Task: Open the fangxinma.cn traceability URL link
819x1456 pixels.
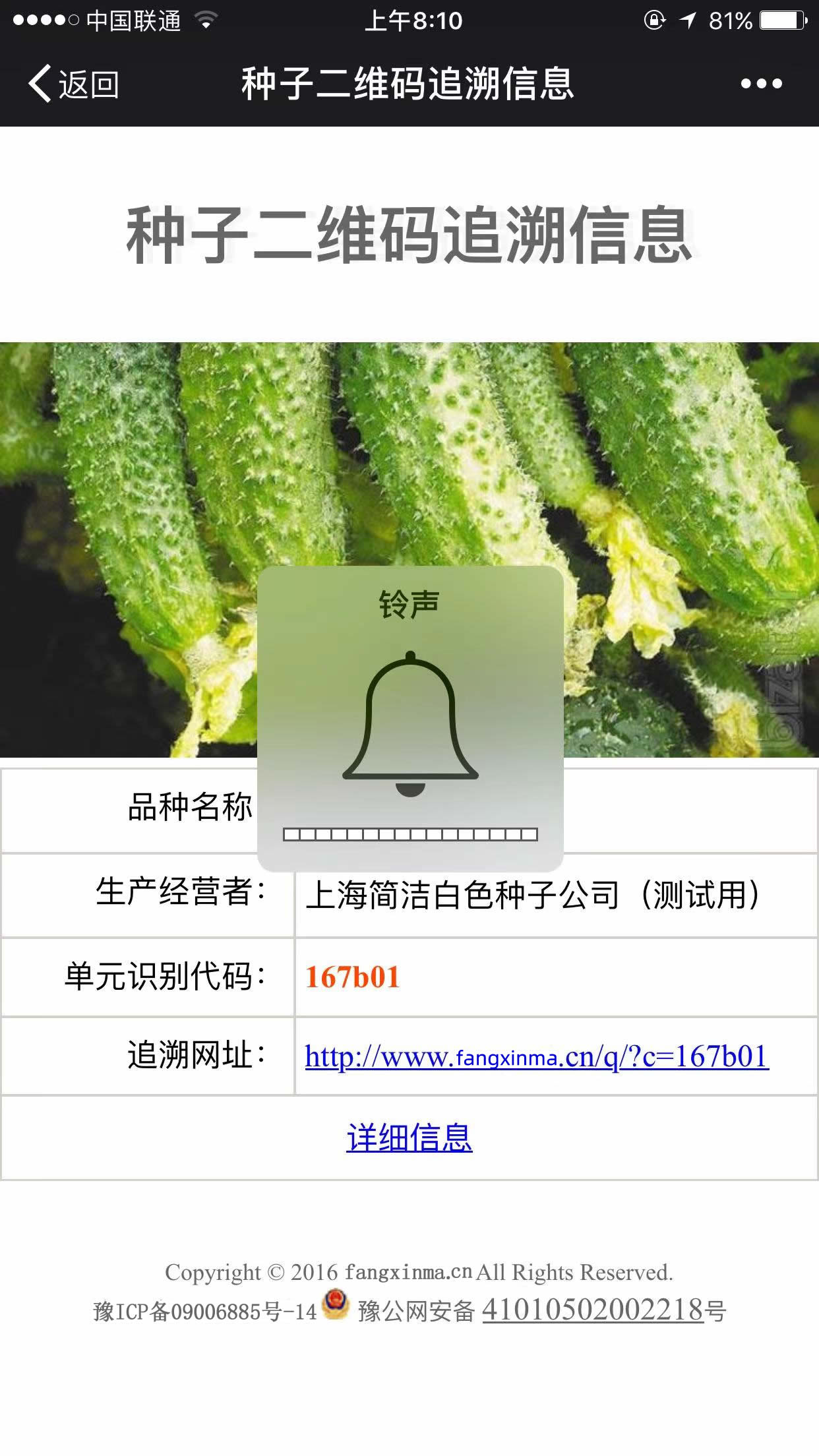Action: click(x=536, y=1056)
